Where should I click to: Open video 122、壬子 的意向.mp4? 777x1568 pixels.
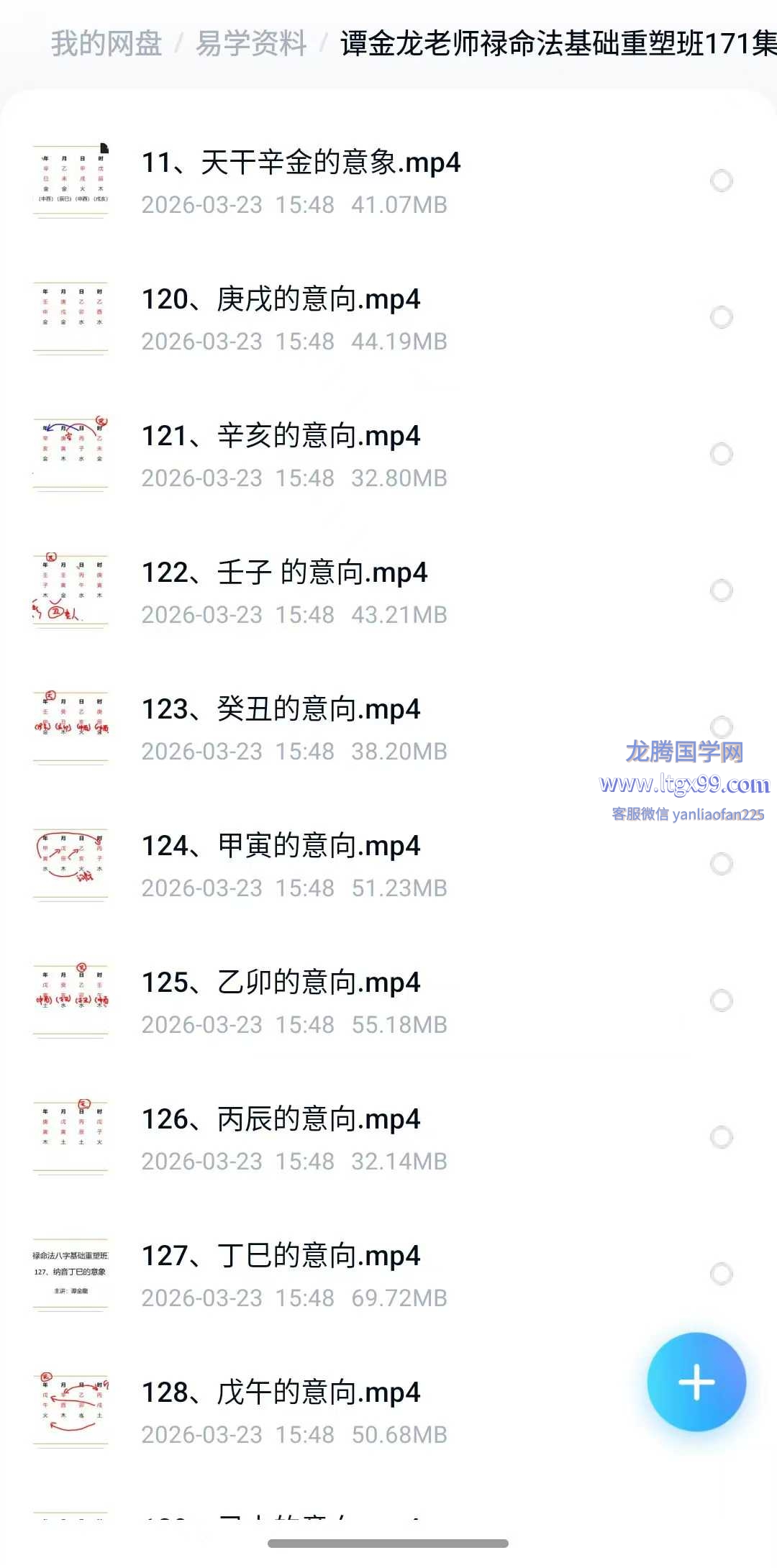point(284,573)
